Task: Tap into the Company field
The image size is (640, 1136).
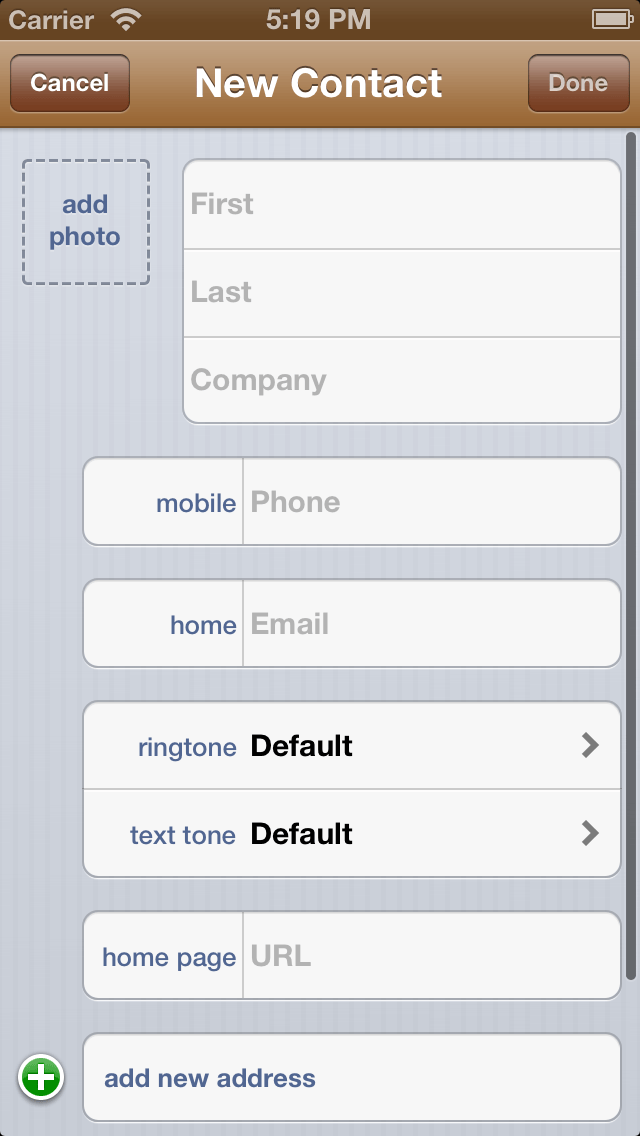Action: [x=400, y=380]
